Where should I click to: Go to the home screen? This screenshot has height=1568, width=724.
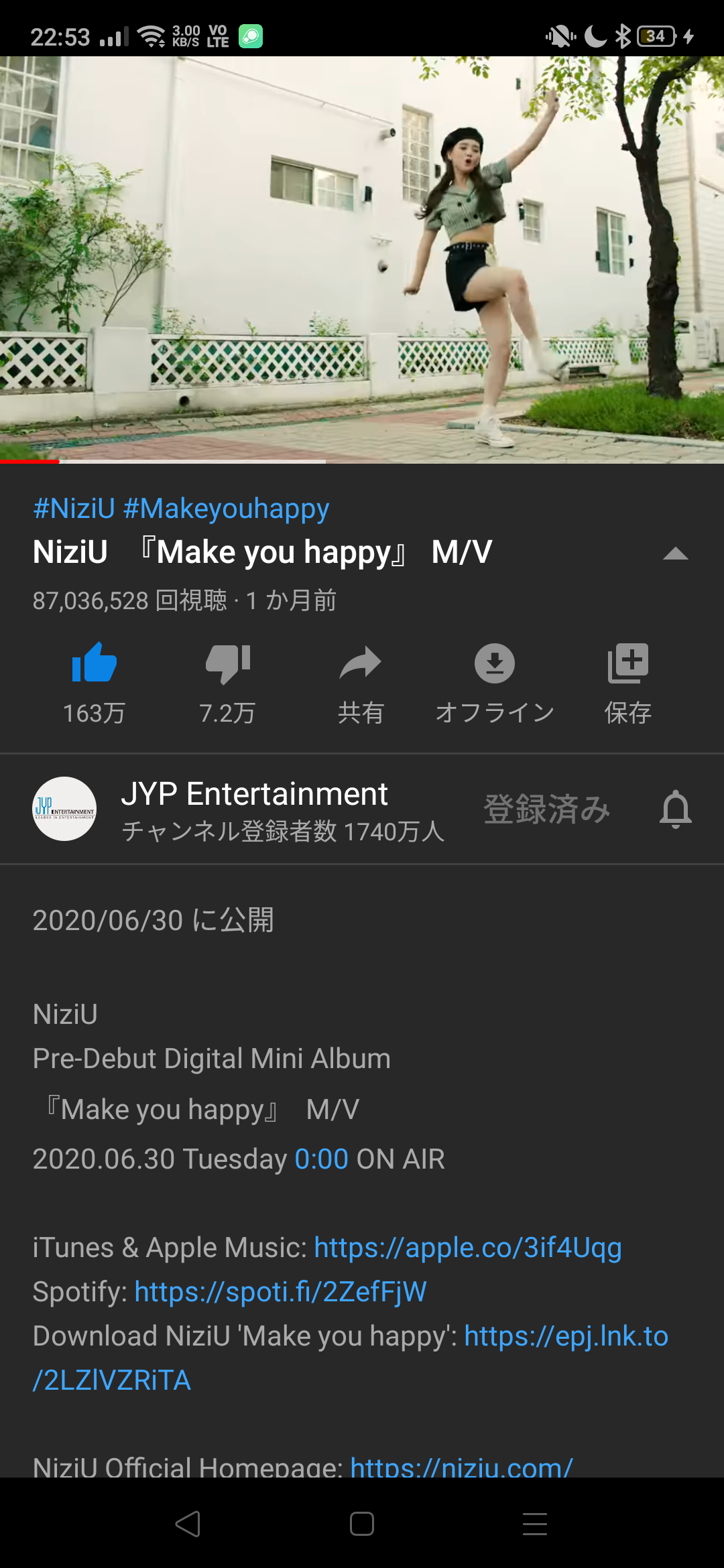[x=362, y=1524]
